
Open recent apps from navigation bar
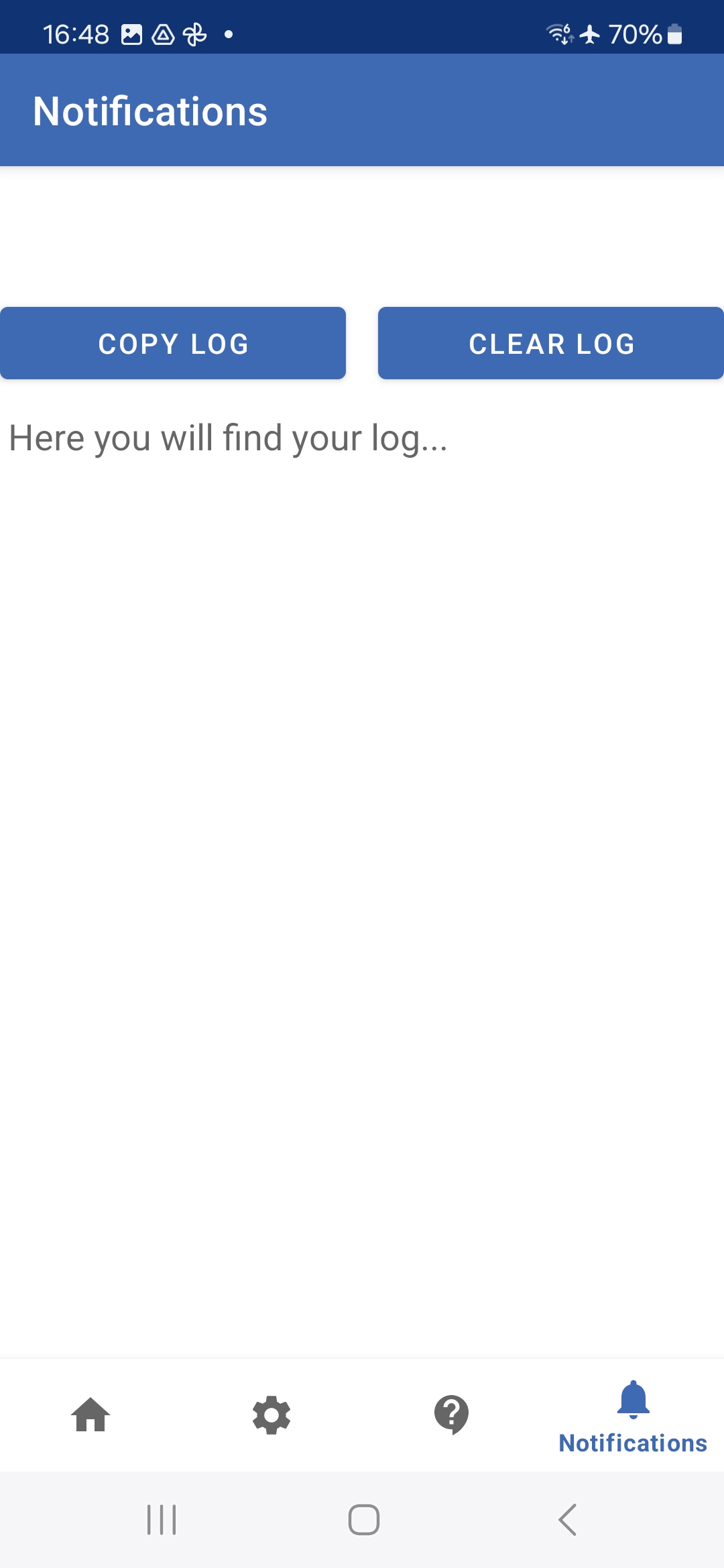coord(162,1519)
